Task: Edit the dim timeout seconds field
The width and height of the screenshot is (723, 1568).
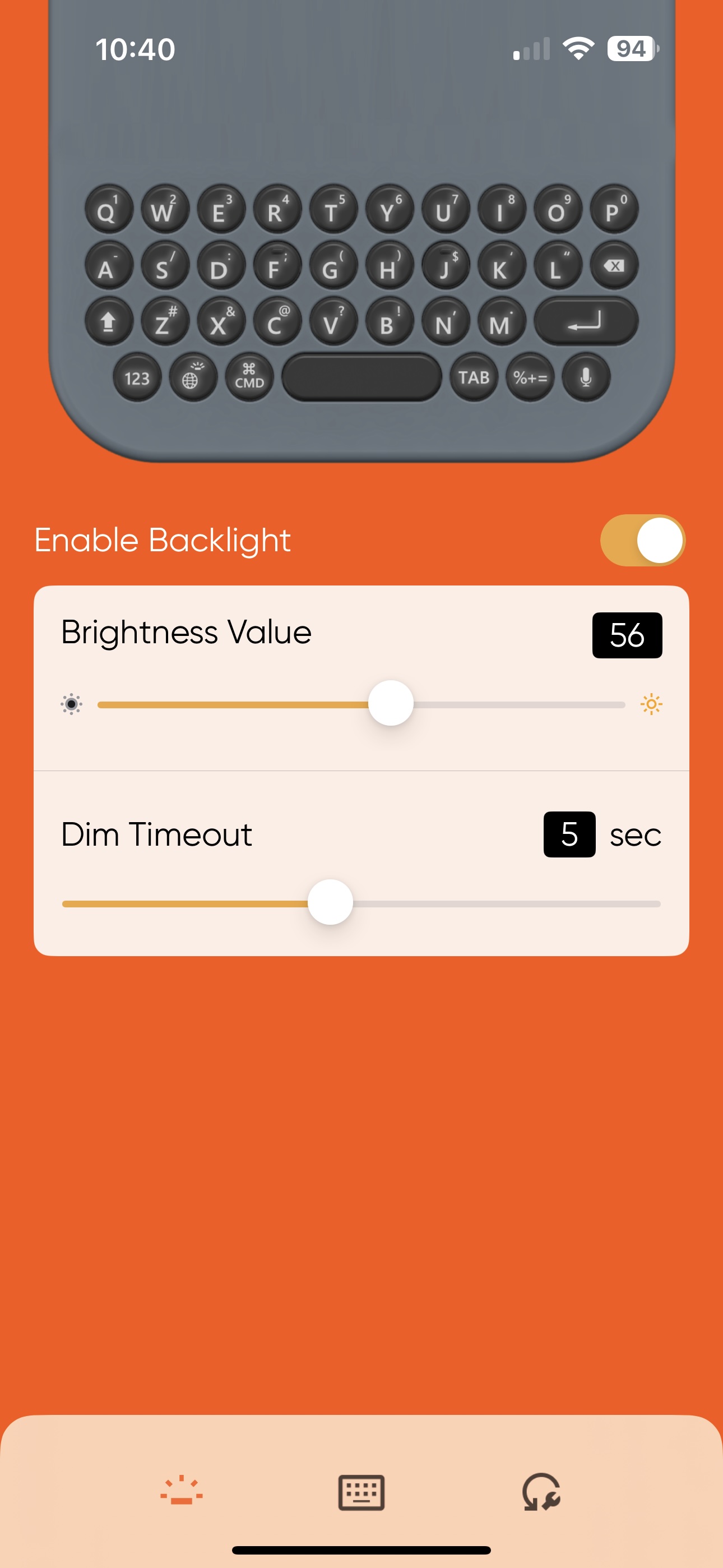Action: (x=569, y=834)
